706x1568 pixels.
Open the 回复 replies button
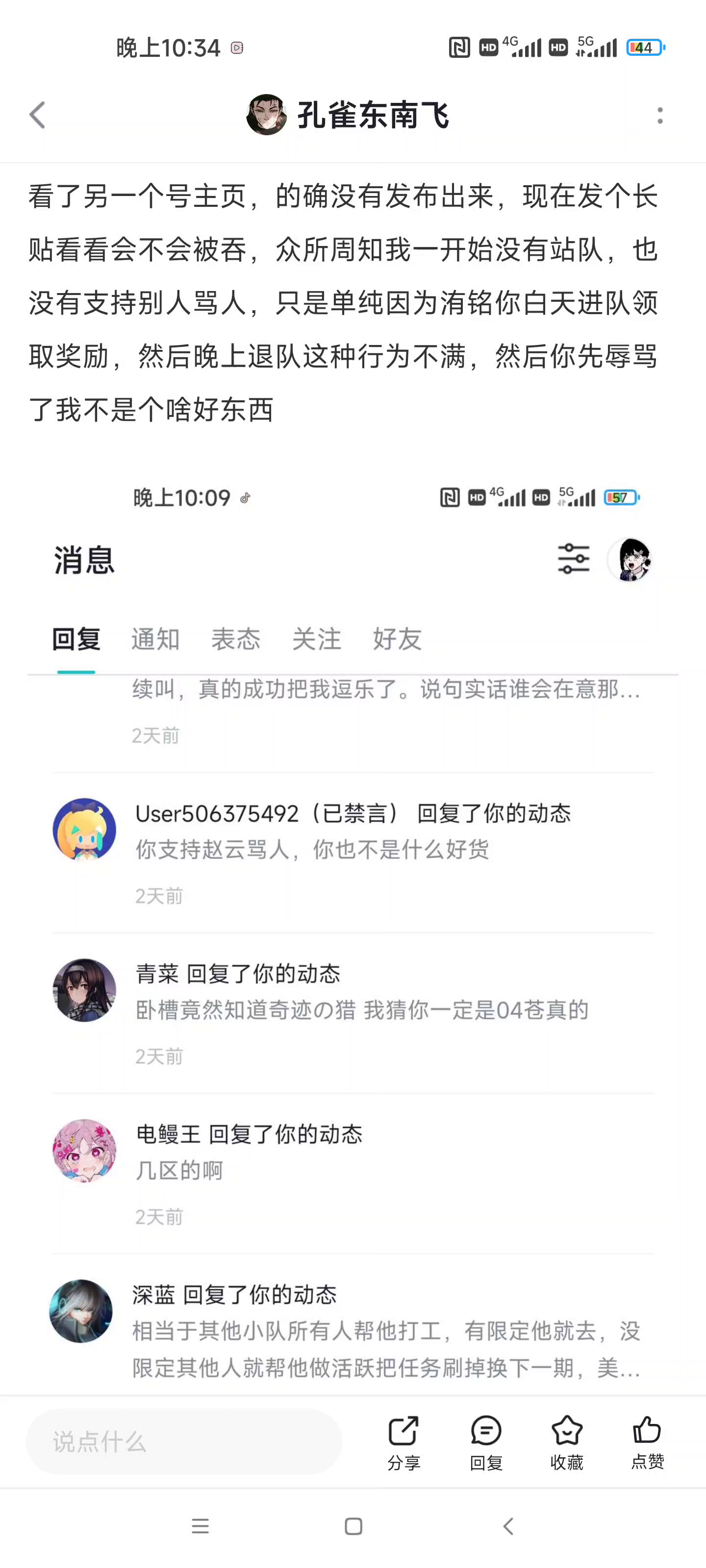click(486, 1442)
